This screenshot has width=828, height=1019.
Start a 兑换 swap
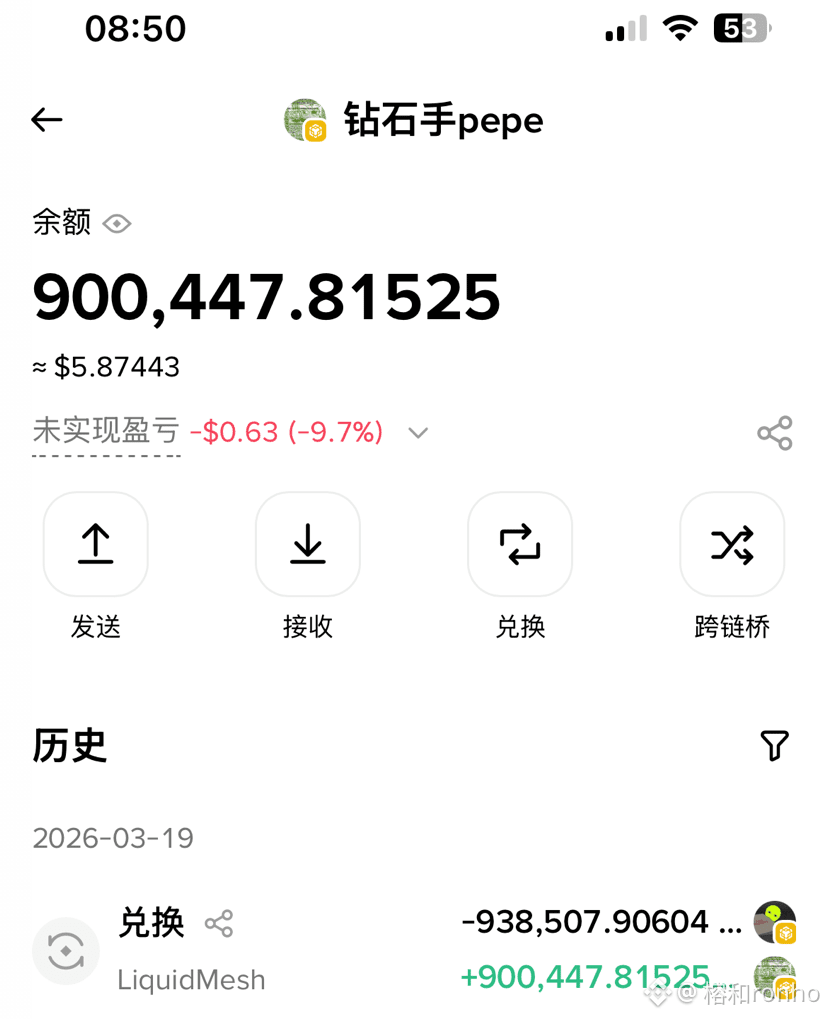520,545
